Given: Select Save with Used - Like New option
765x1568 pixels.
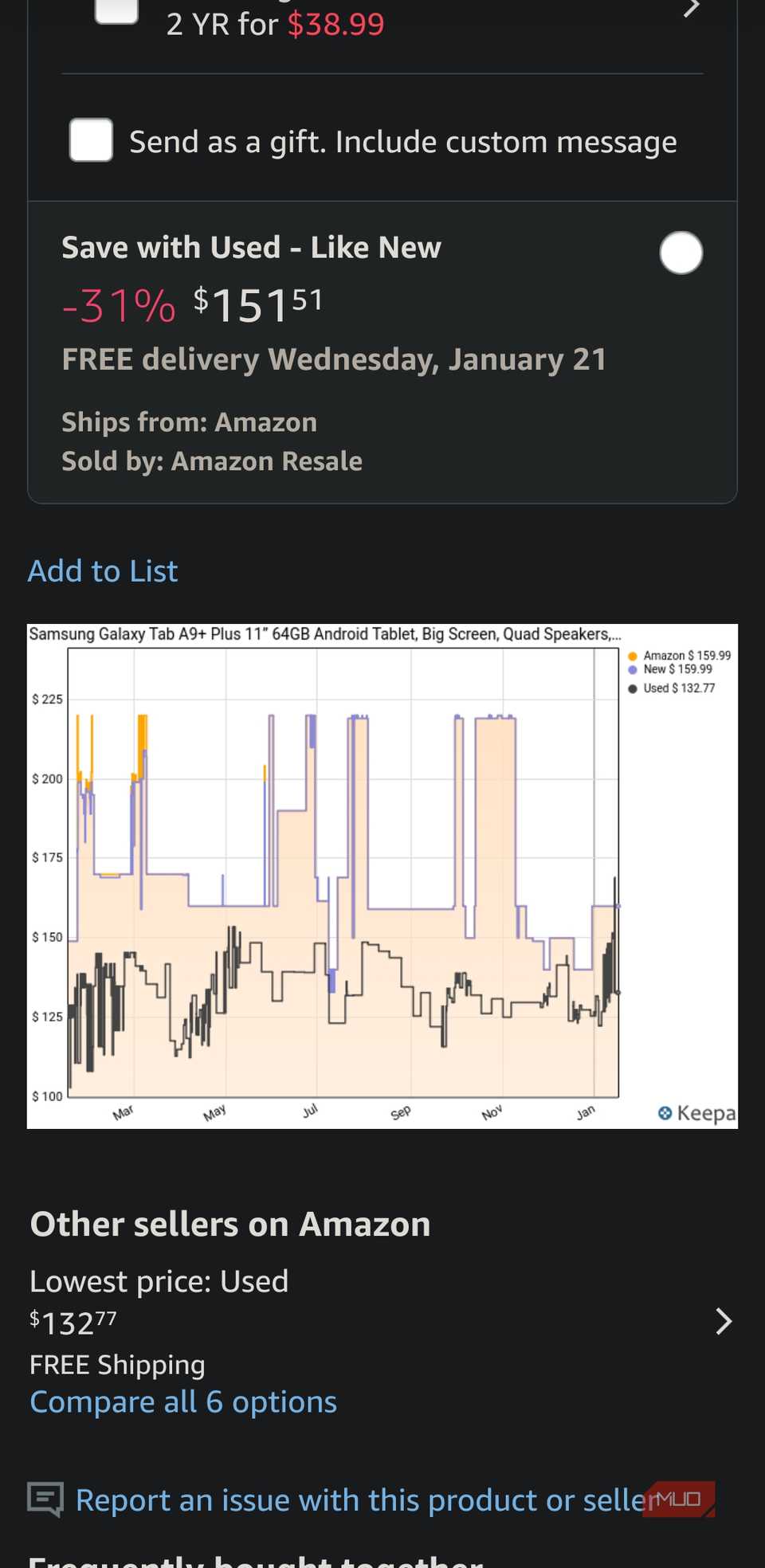Looking at the screenshot, I should click(x=681, y=253).
